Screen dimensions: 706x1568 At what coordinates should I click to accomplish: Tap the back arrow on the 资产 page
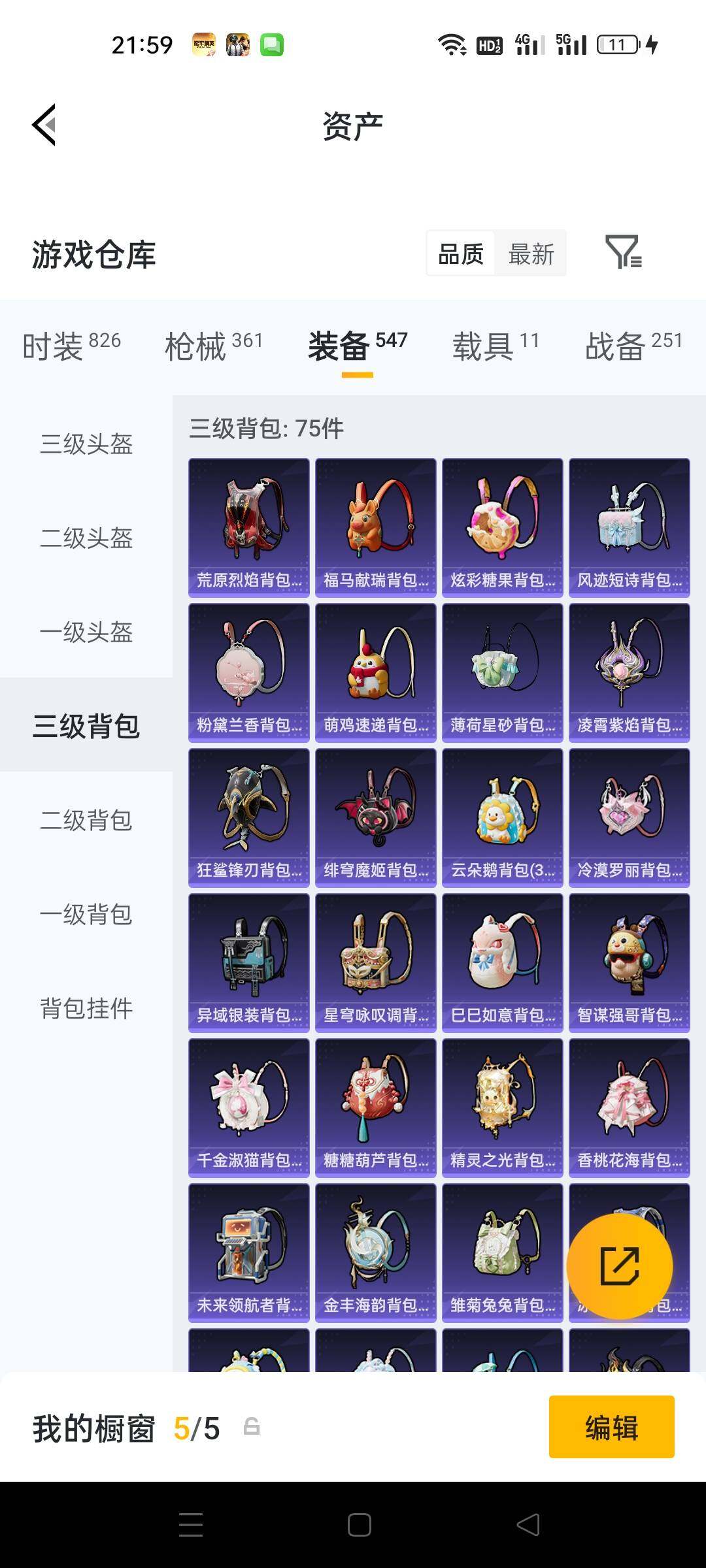point(43,125)
